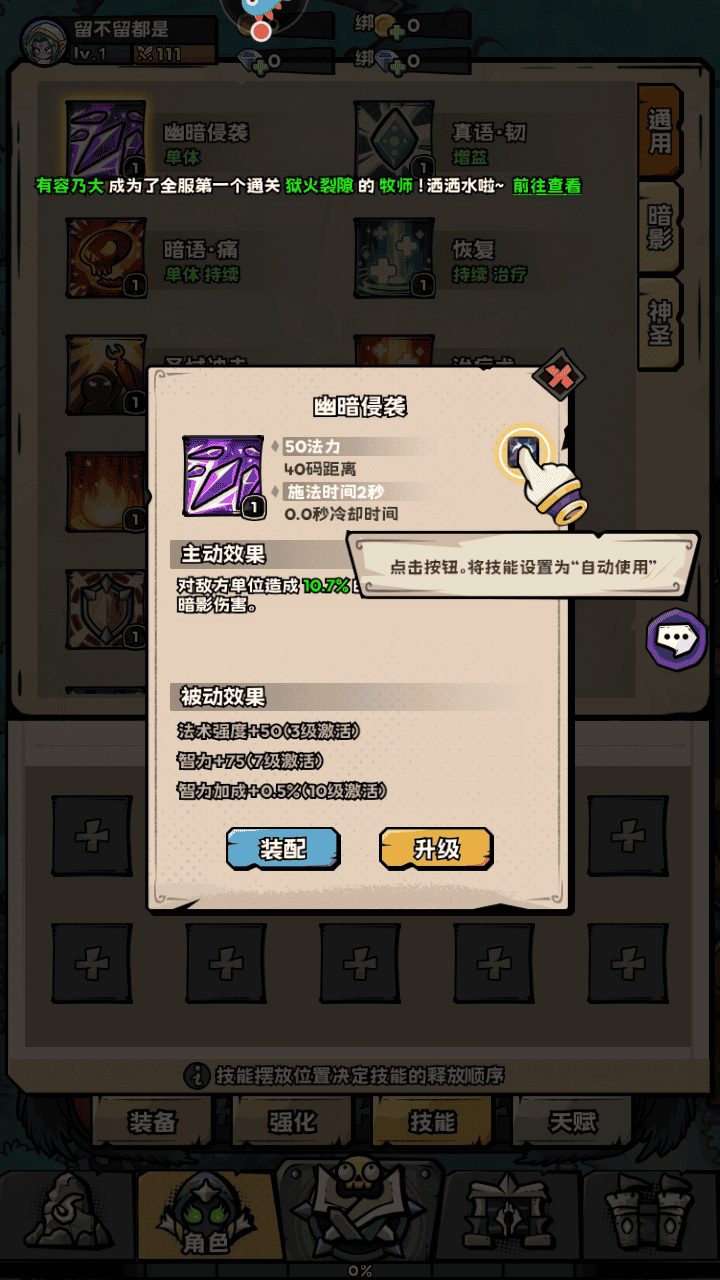The image size is (720, 1280).
Task: Open the 角色 character section
Action: (x=206, y=1215)
